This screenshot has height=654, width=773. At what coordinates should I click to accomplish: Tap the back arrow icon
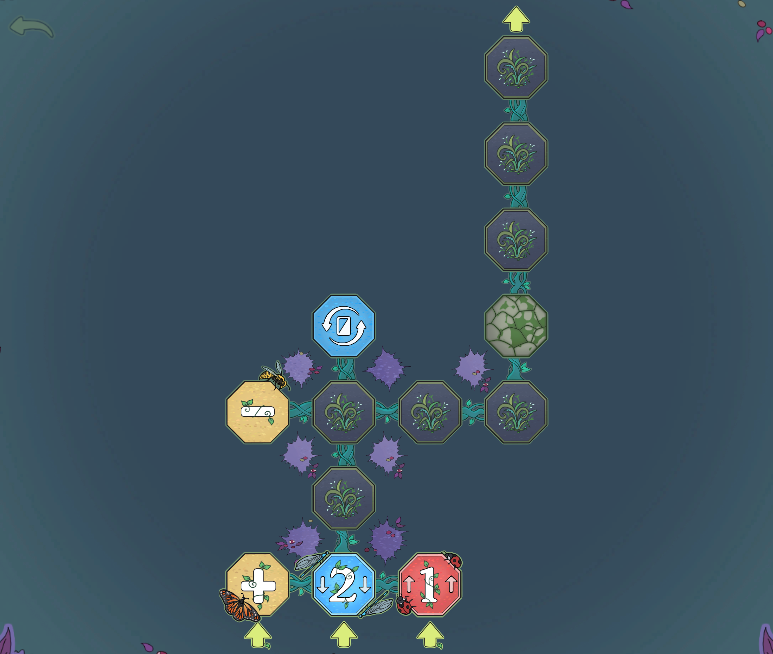tap(30, 27)
